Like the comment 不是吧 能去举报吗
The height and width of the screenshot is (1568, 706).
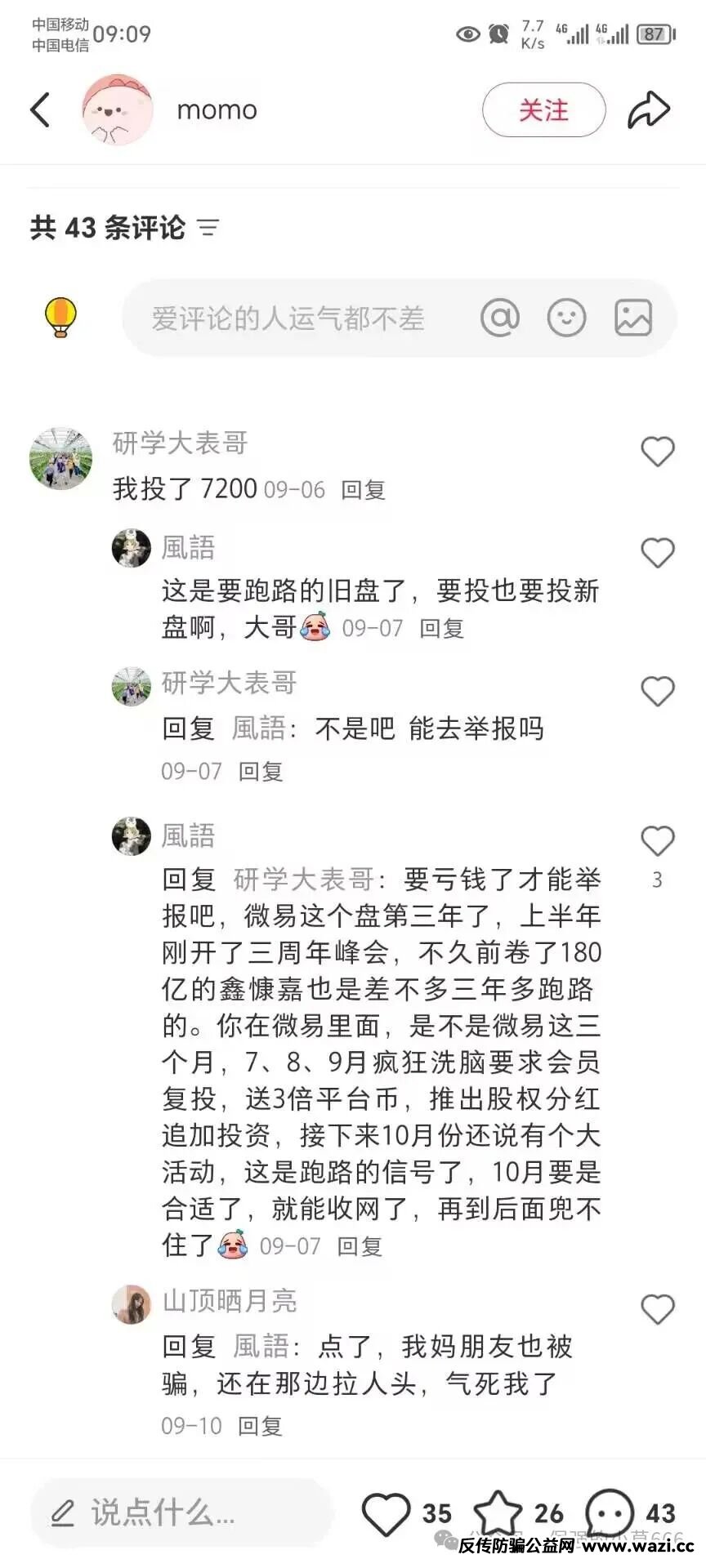[x=657, y=692]
